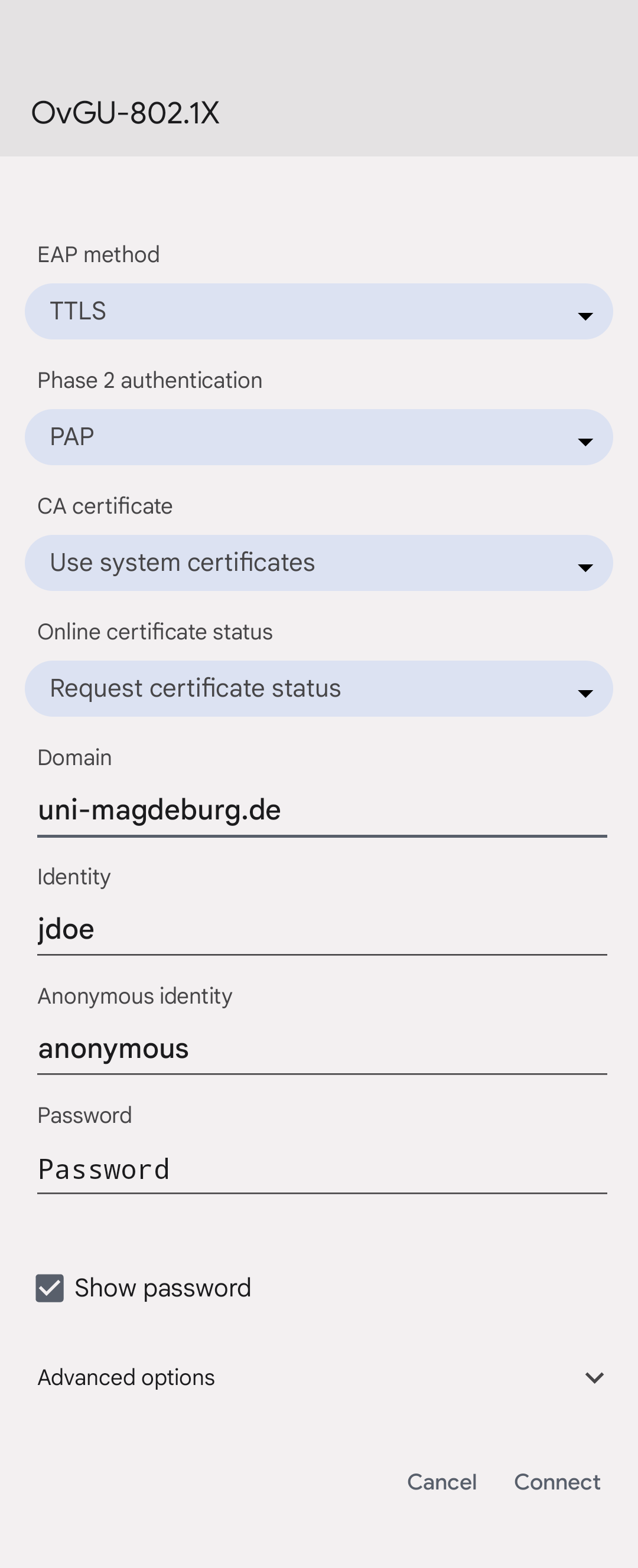
Task: Click the Show password checkmark box
Action: (x=50, y=1288)
